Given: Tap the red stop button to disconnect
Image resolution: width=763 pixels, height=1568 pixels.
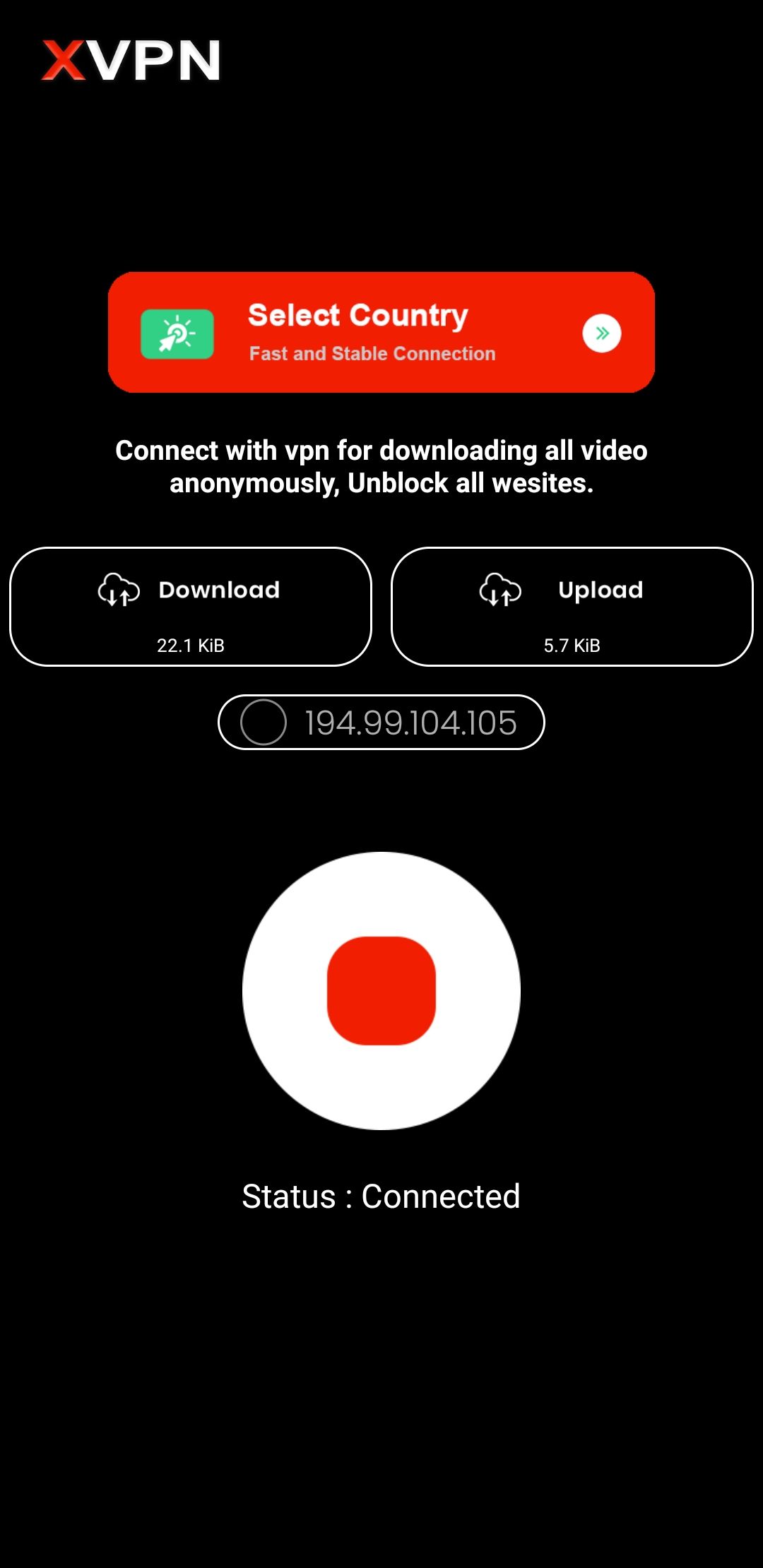Looking at the screenshot, I should click(381, 990).
